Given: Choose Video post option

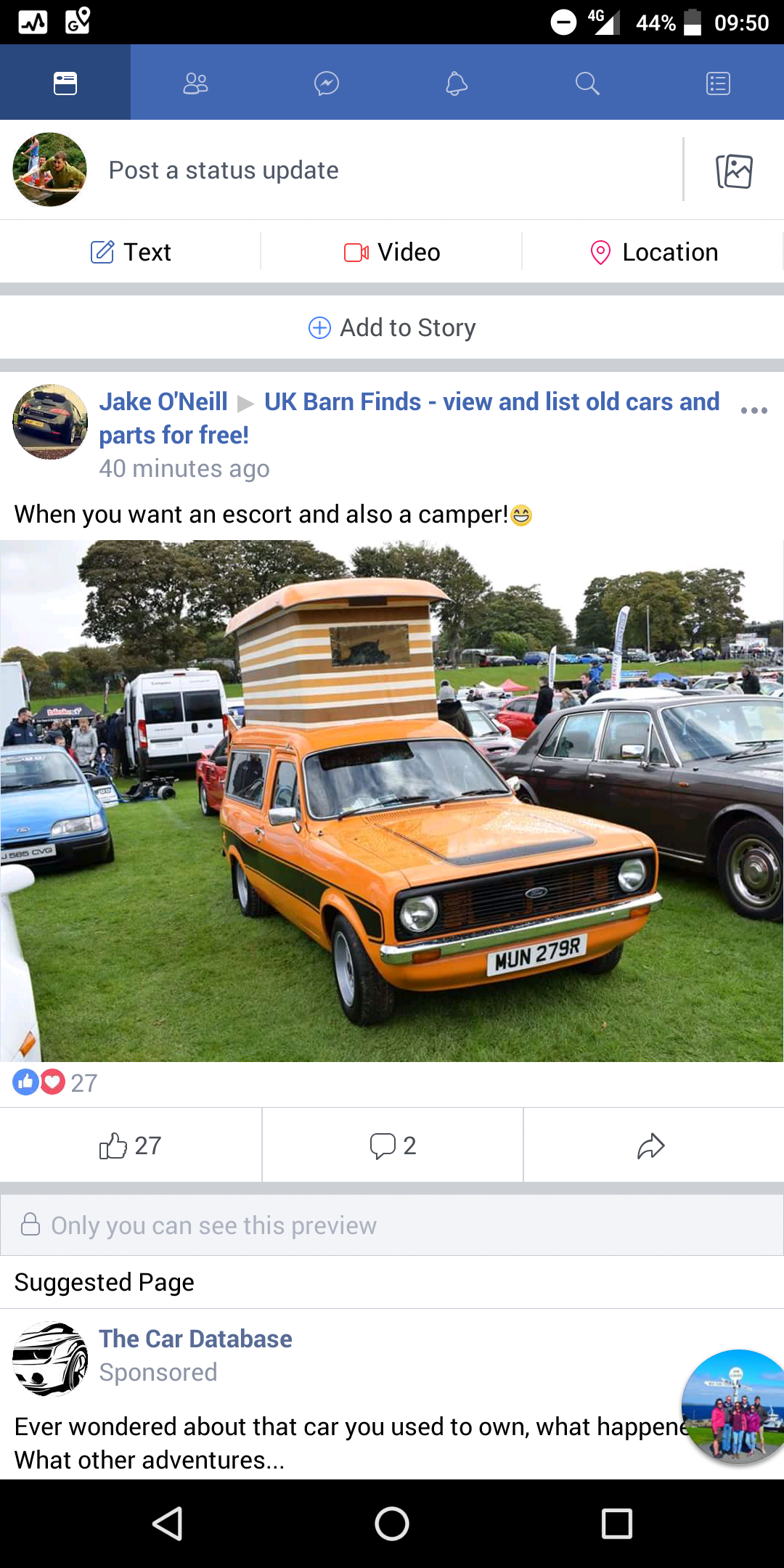Looking at the screenshot, I should [x=392, y=252].
